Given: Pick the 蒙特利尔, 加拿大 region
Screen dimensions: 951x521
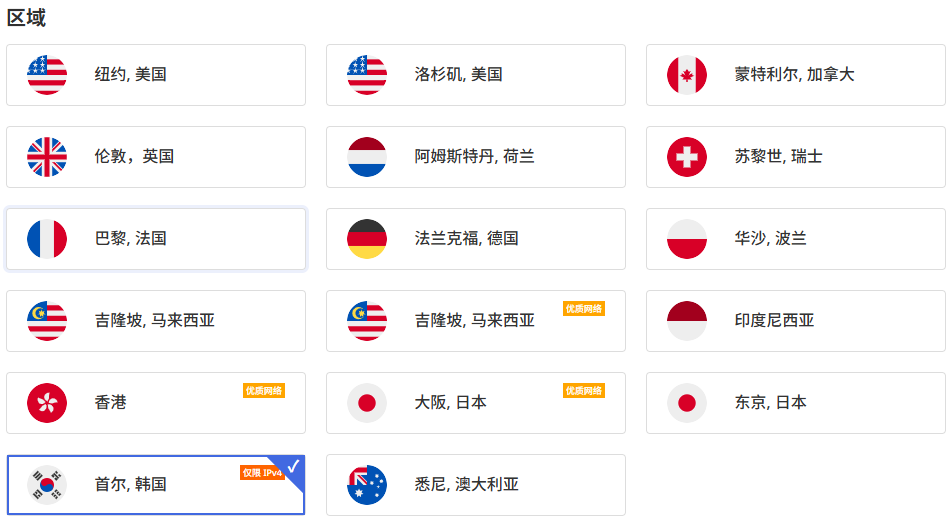Looking at the screenshot, I should tap(796, 75).
